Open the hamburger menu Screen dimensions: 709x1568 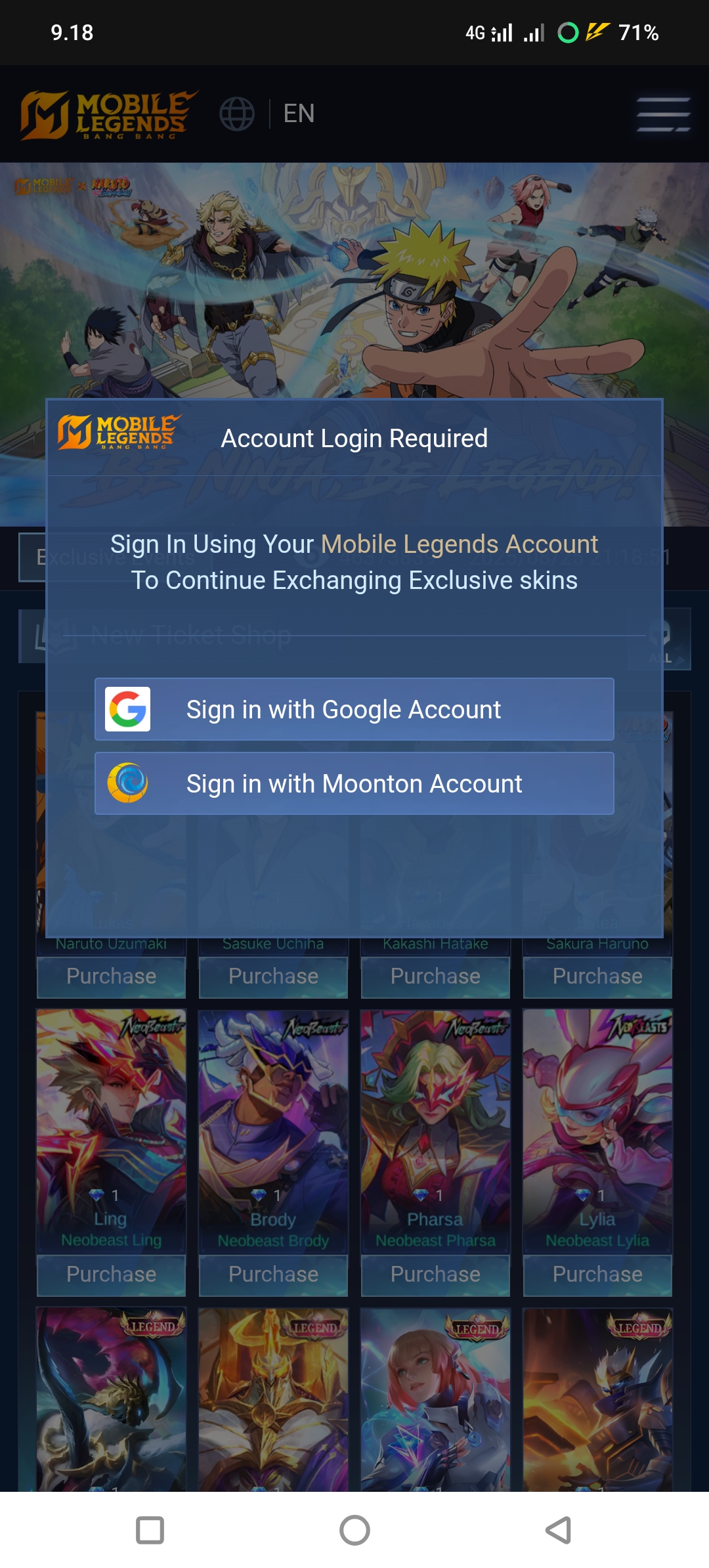[x=663, y=114]
